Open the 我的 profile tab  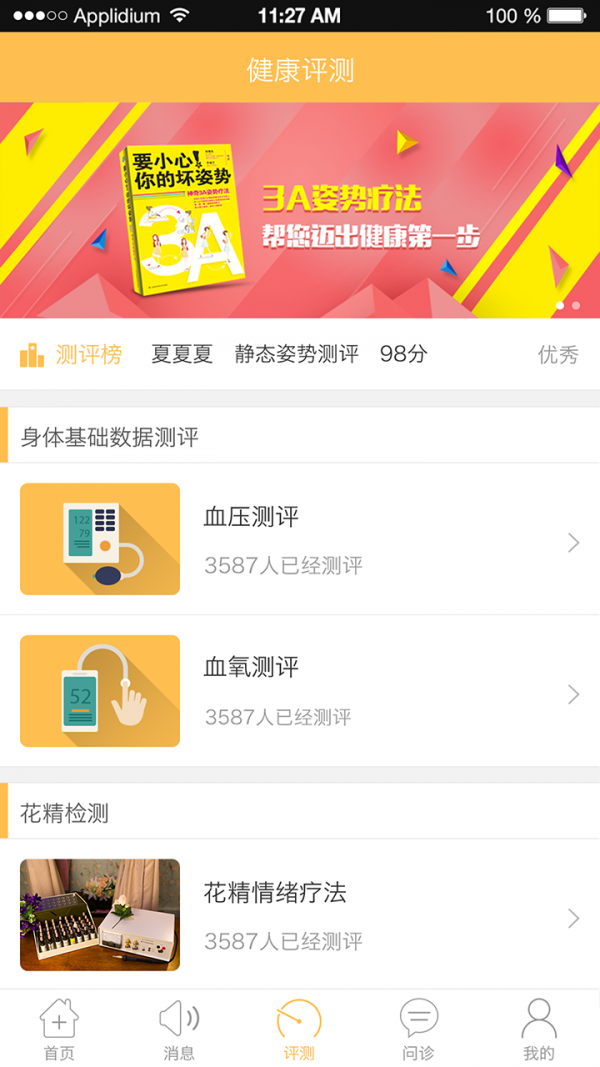[x=538, y=1028]
